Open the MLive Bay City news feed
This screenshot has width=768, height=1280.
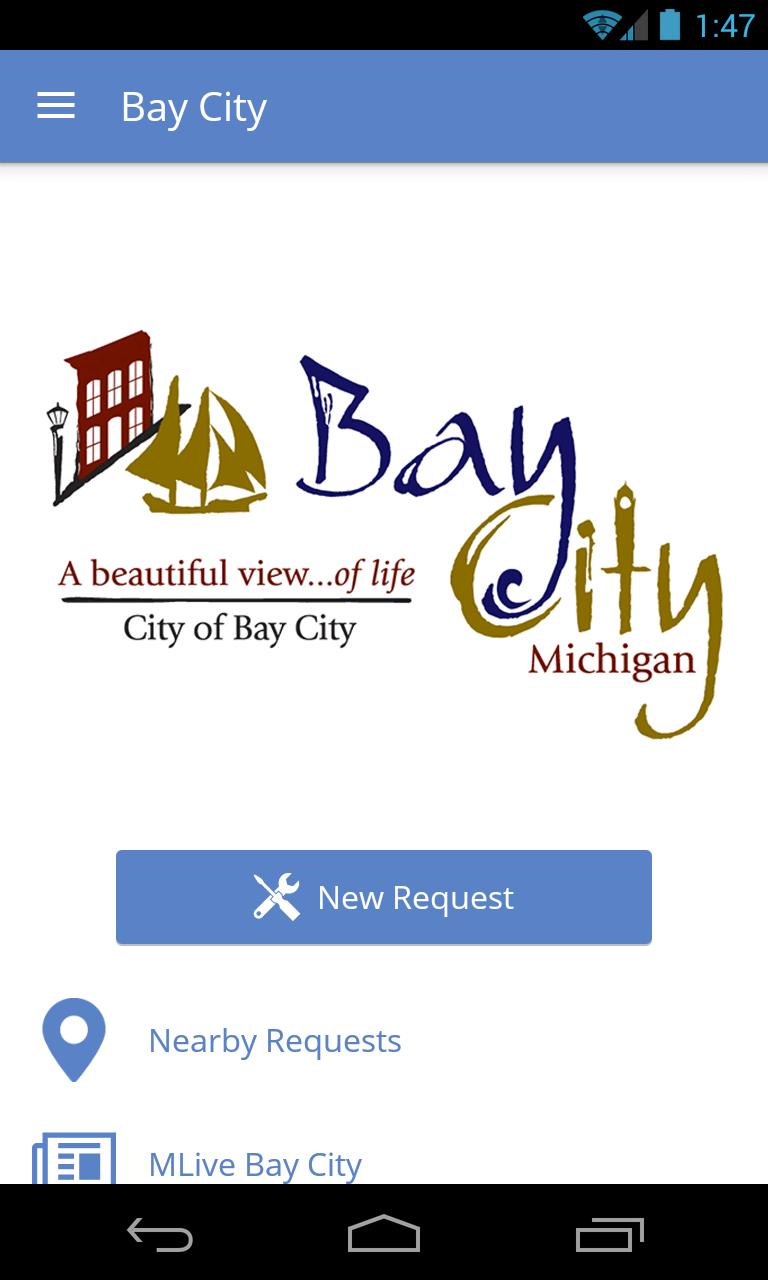click(255, 1163)
